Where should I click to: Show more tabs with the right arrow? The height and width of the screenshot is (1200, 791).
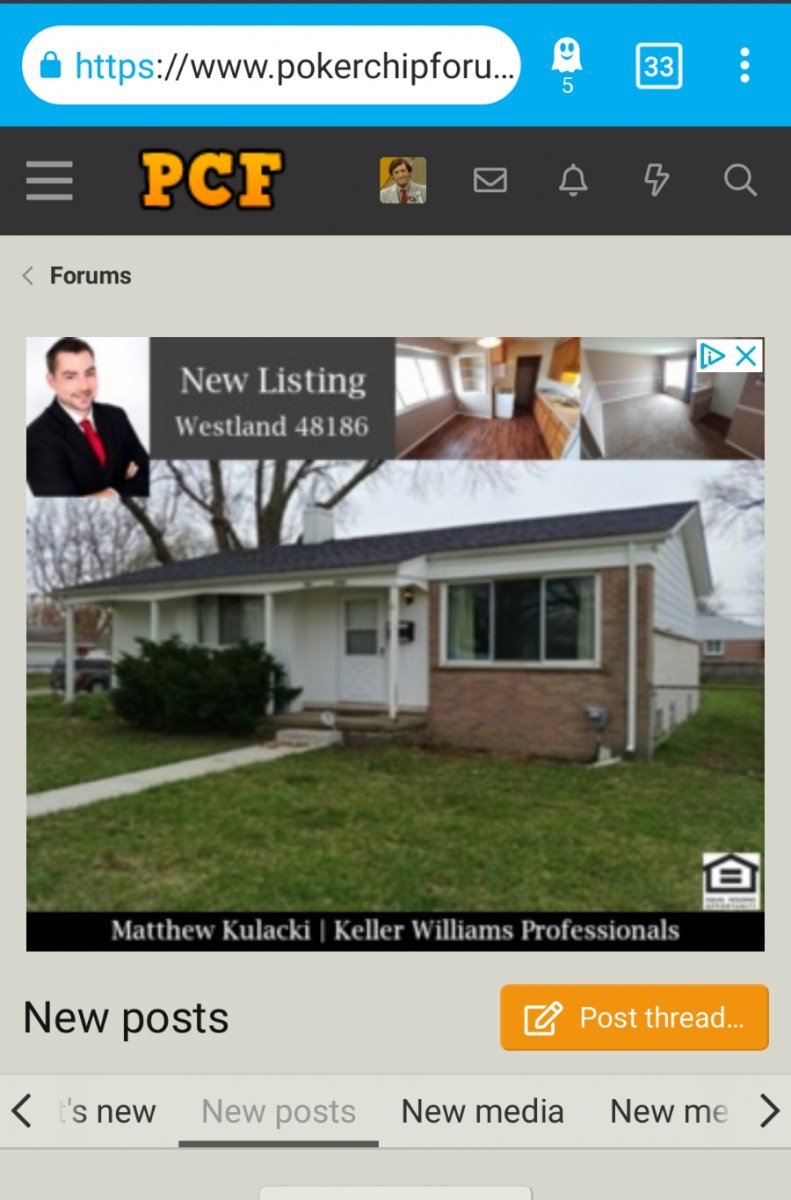768,1111
